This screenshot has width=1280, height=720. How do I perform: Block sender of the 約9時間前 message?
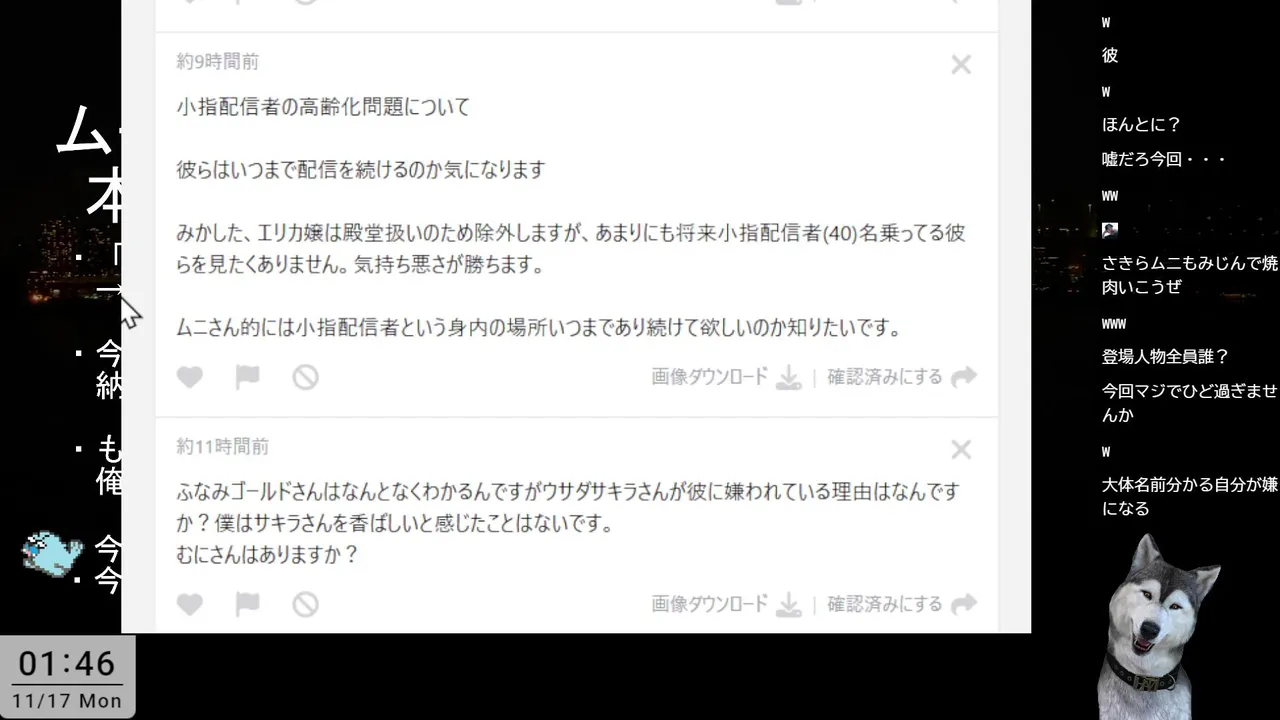pyautogui.click(x=305, y=377)
